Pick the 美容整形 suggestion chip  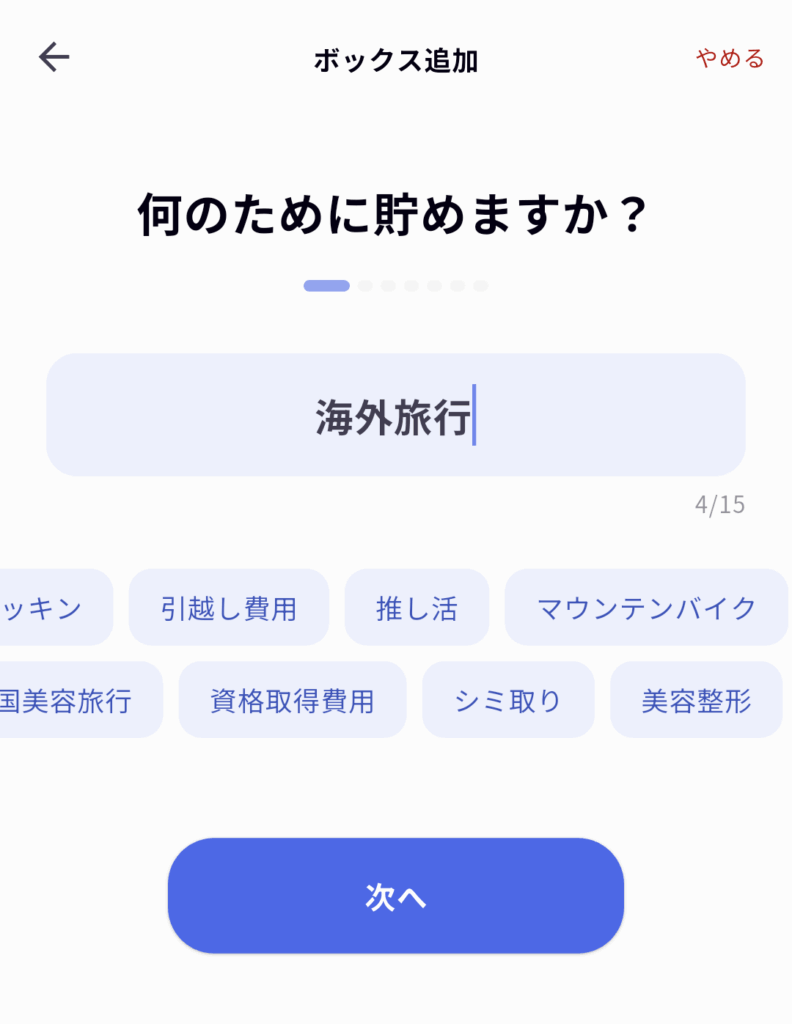pyautogui.click(x=696, y=700)
